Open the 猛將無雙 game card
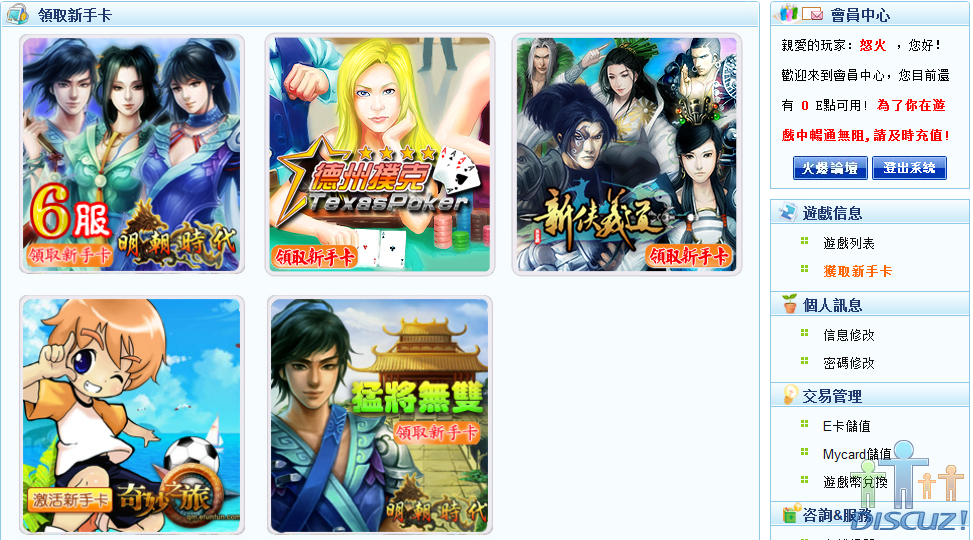This screenshot has width=973, height=540. click(379, 414)
